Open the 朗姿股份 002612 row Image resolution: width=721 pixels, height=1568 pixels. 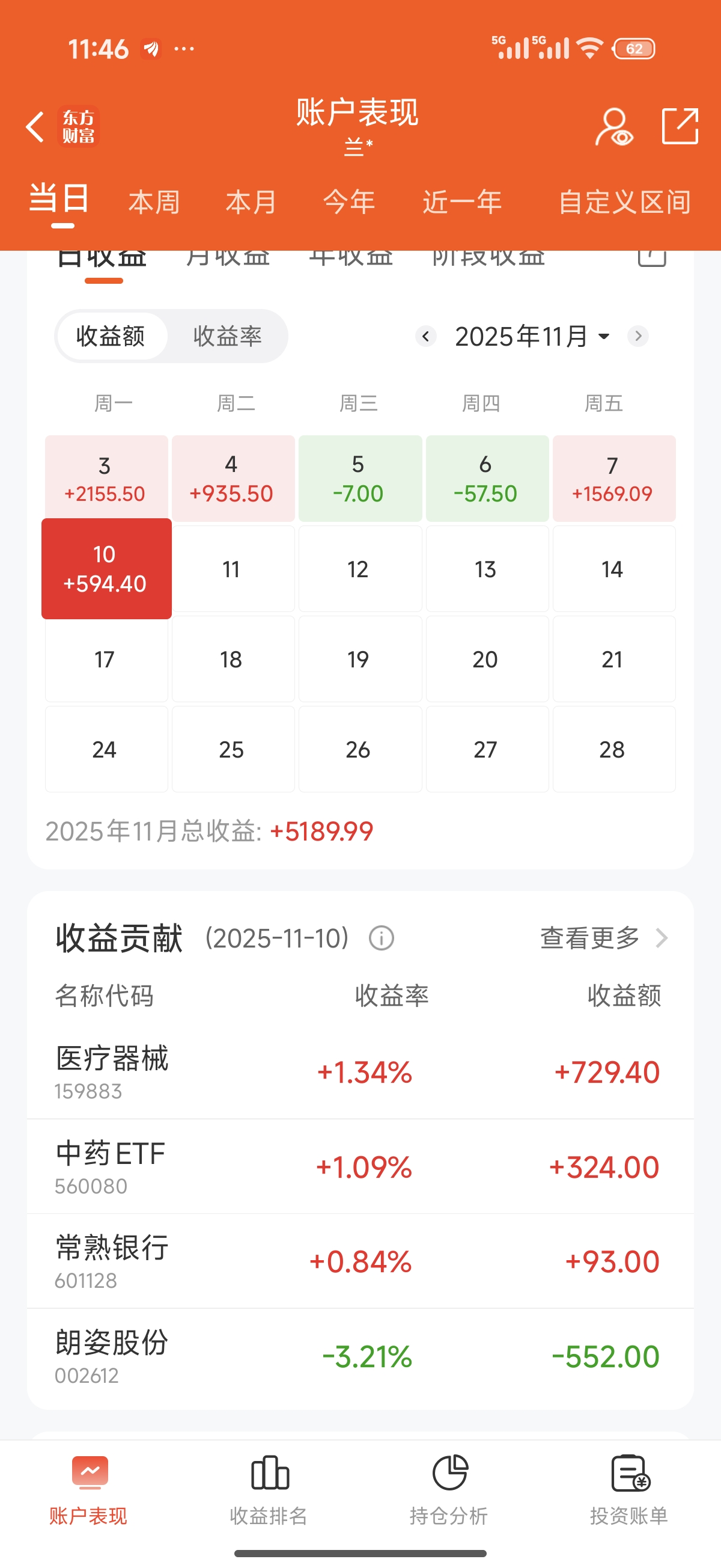[360, 1357]
